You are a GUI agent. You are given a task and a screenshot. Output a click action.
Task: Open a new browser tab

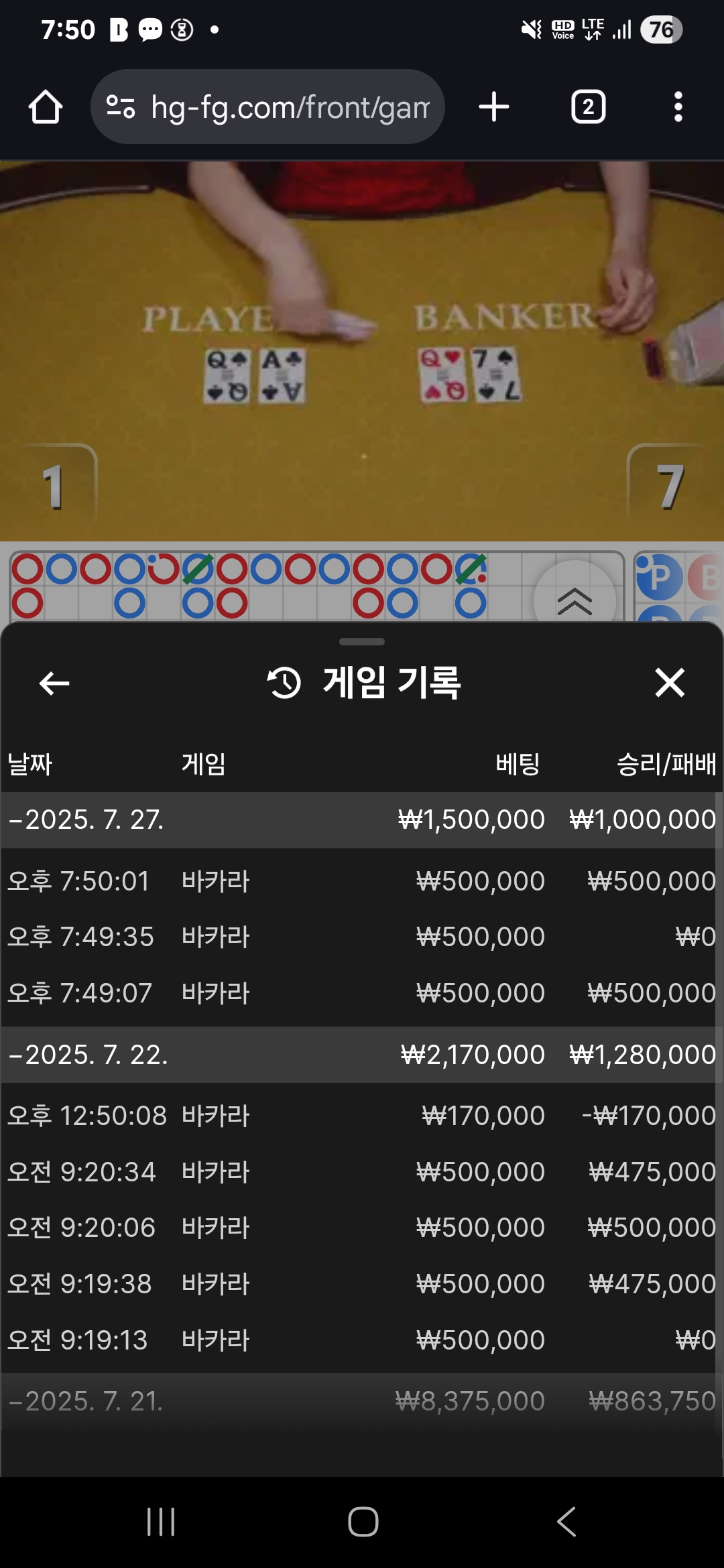(494, 107)
